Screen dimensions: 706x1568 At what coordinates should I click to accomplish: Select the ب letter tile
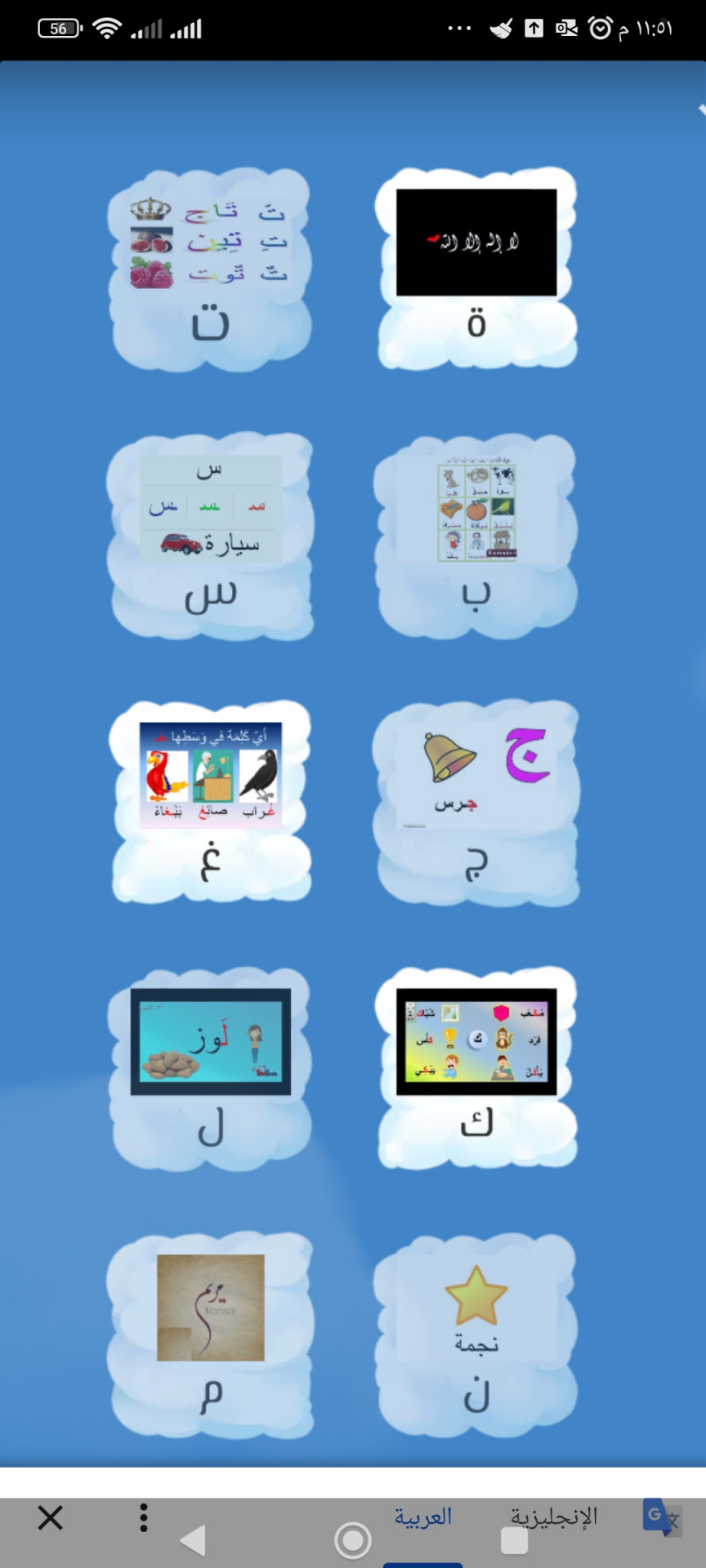[476, 537]
